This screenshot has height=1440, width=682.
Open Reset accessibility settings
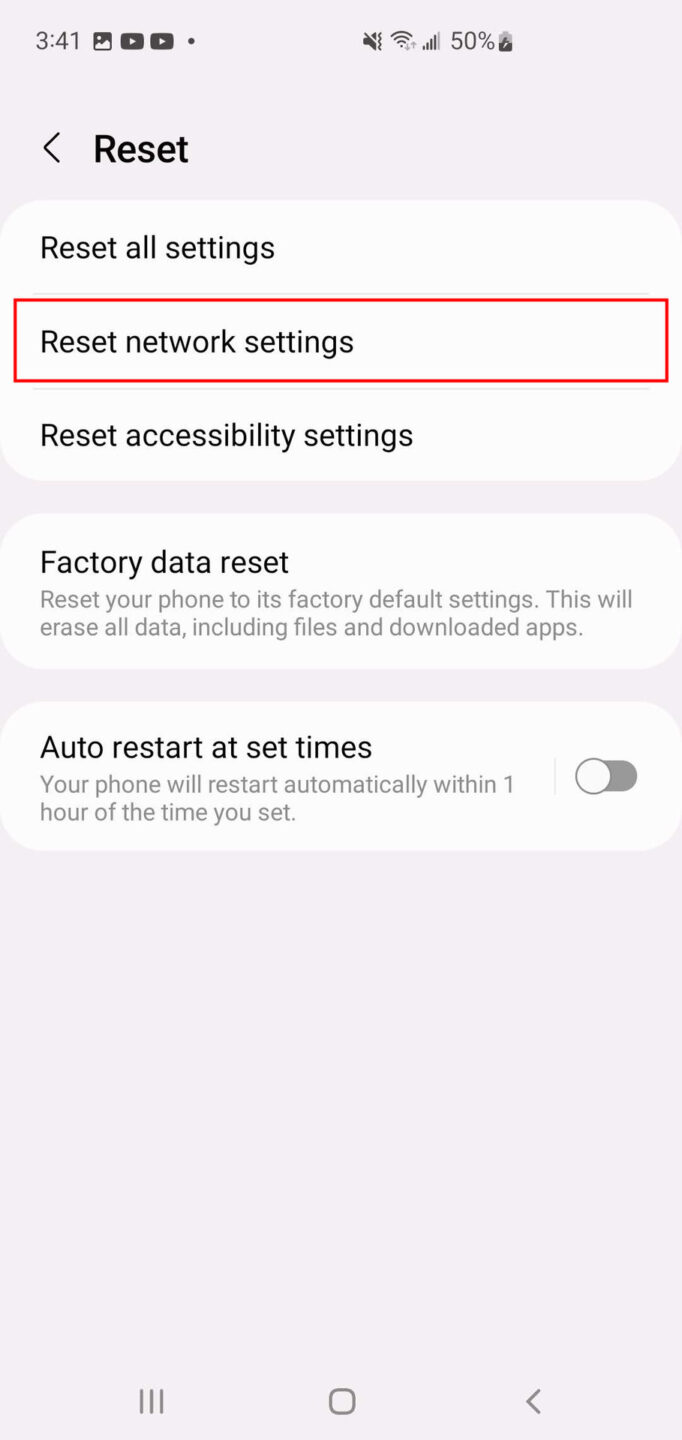pos(340,436)
